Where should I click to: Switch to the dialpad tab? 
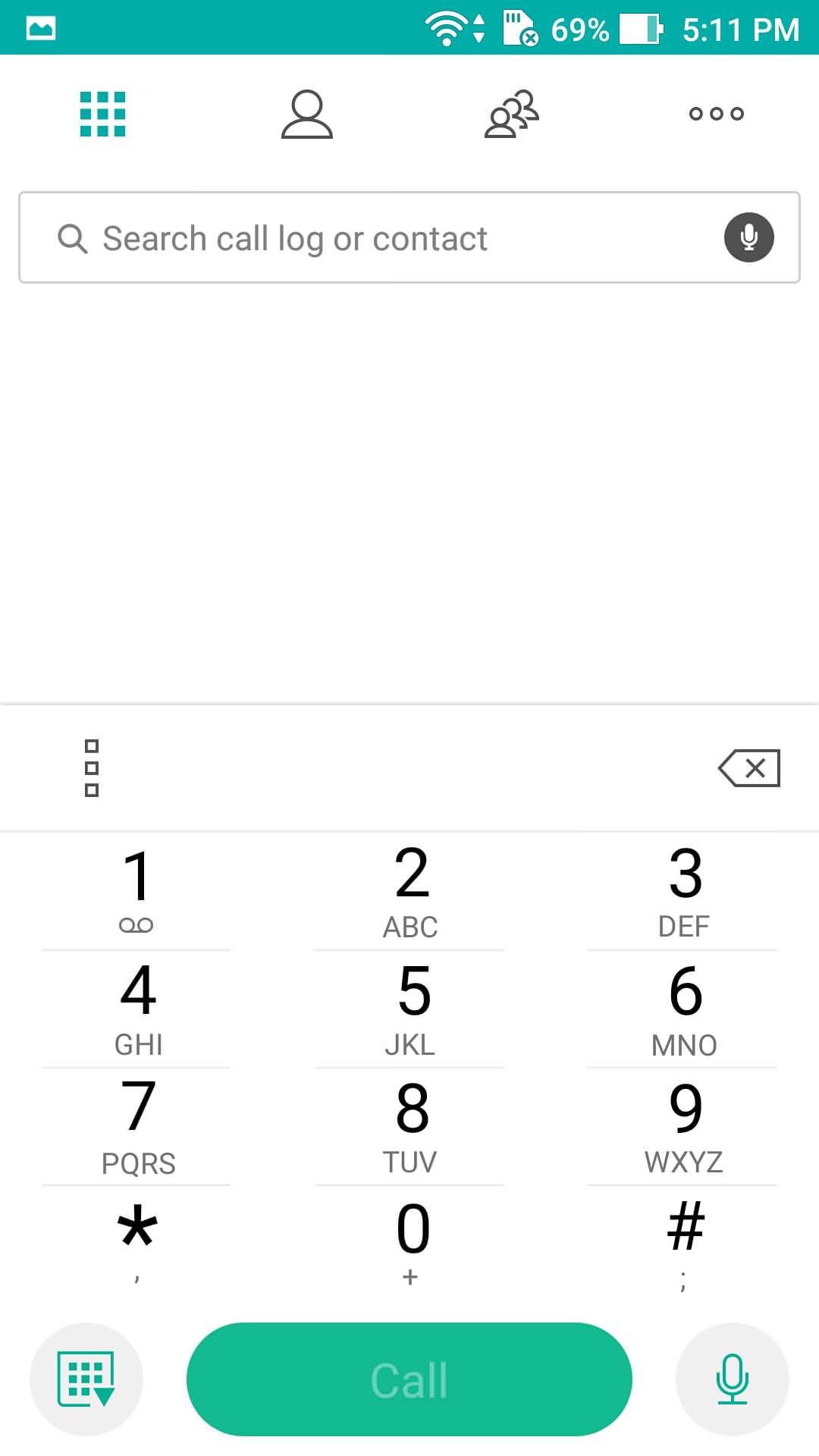[x=102, y=114]
